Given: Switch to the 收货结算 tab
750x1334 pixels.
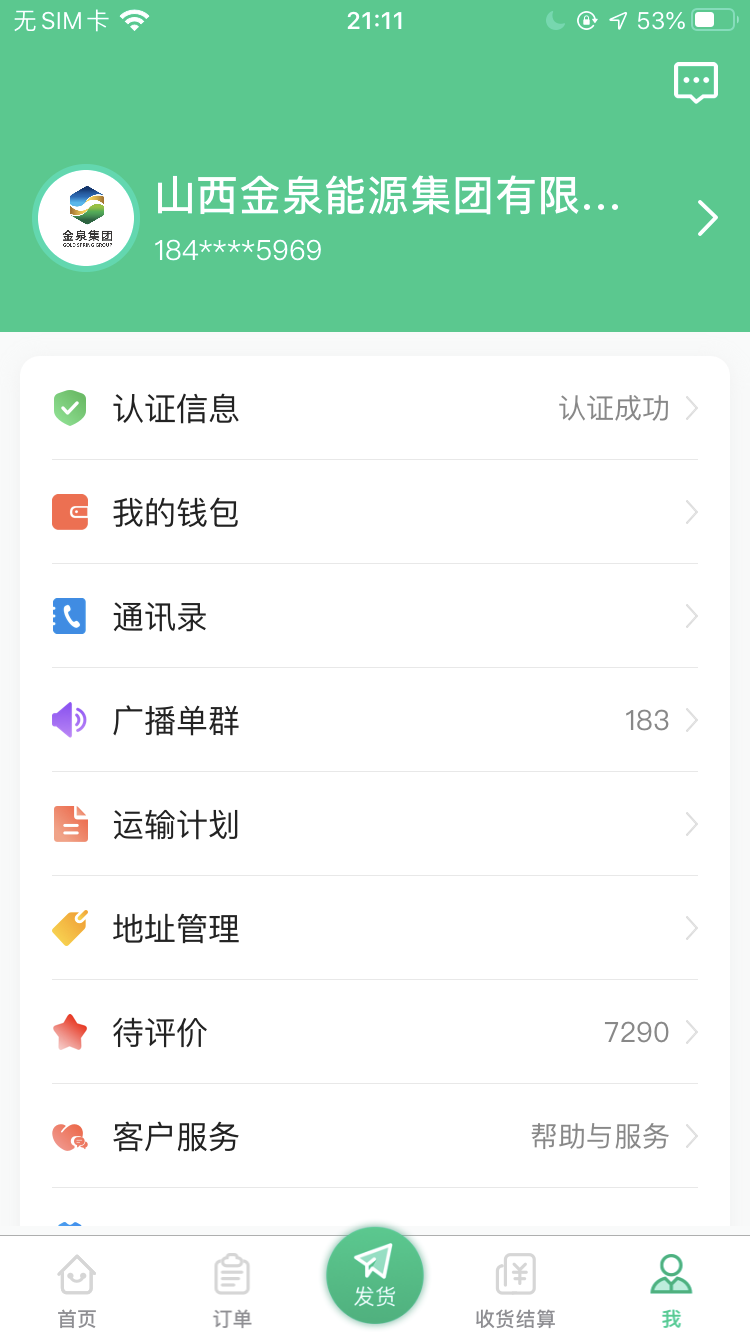Looking at the screenshot, I should point(515,1290).
